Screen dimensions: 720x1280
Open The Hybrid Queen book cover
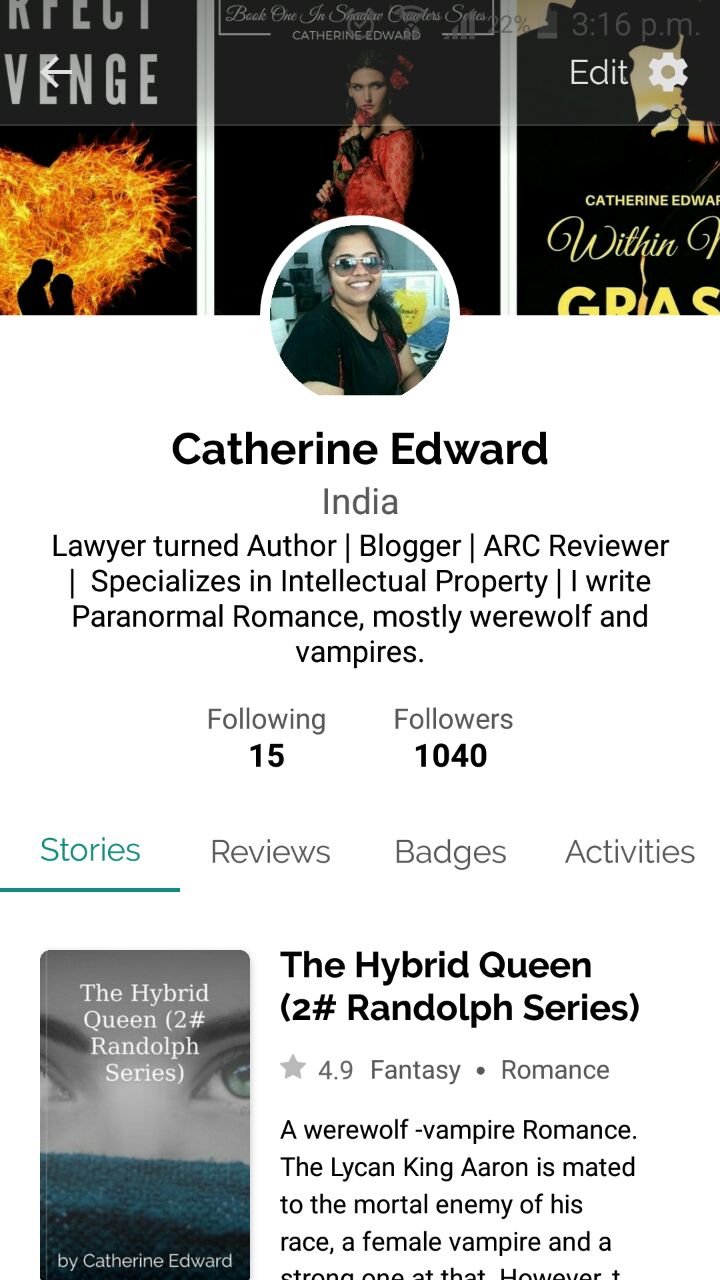[x=145, y=1113]
